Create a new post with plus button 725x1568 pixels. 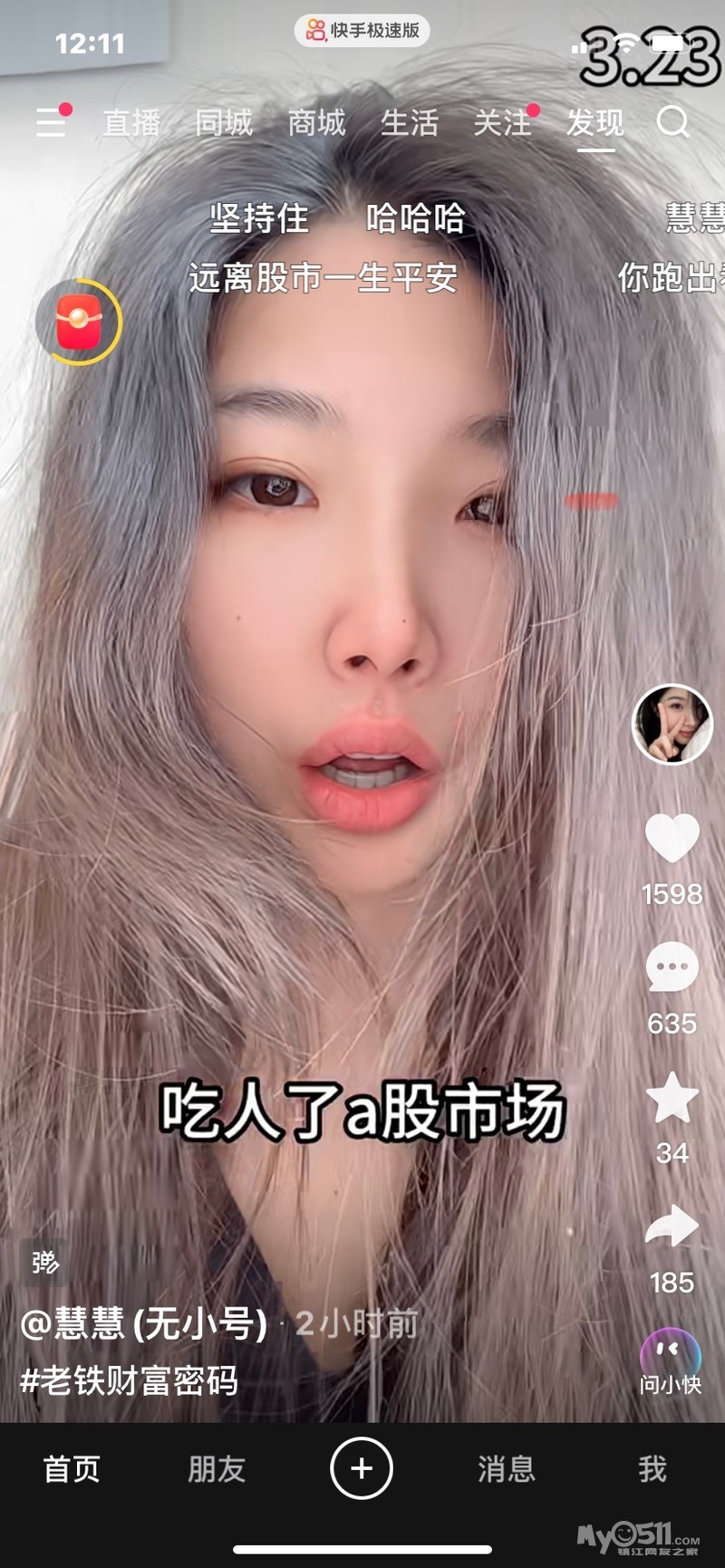361,1468
